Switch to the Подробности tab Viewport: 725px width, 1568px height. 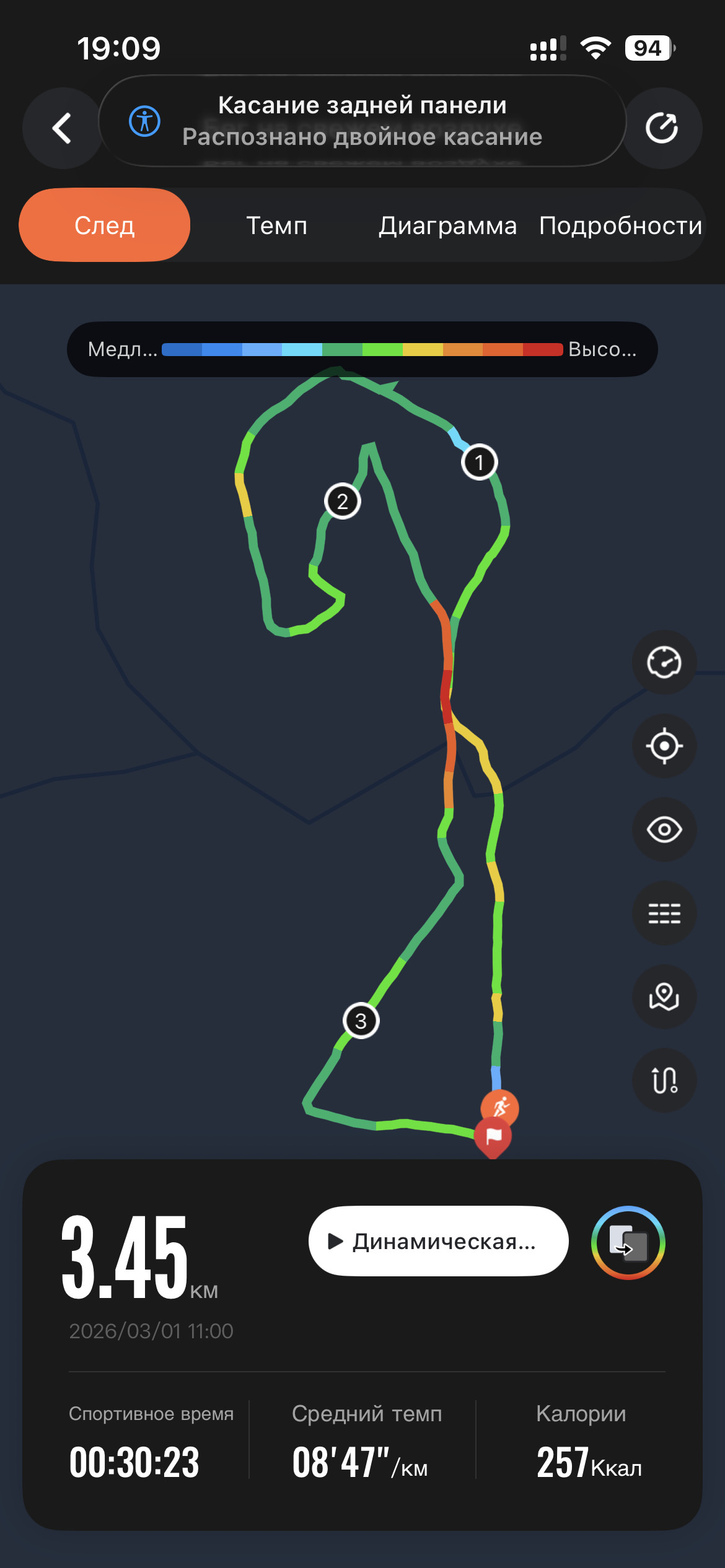620,225
